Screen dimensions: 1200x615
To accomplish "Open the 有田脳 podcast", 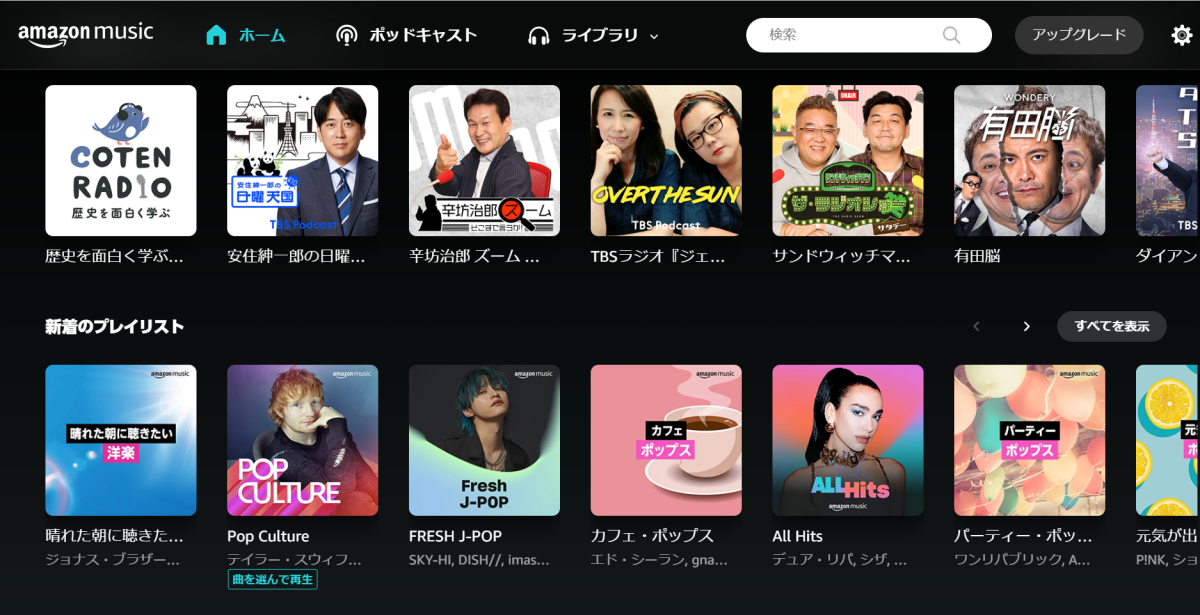I will click(1029, 160).
